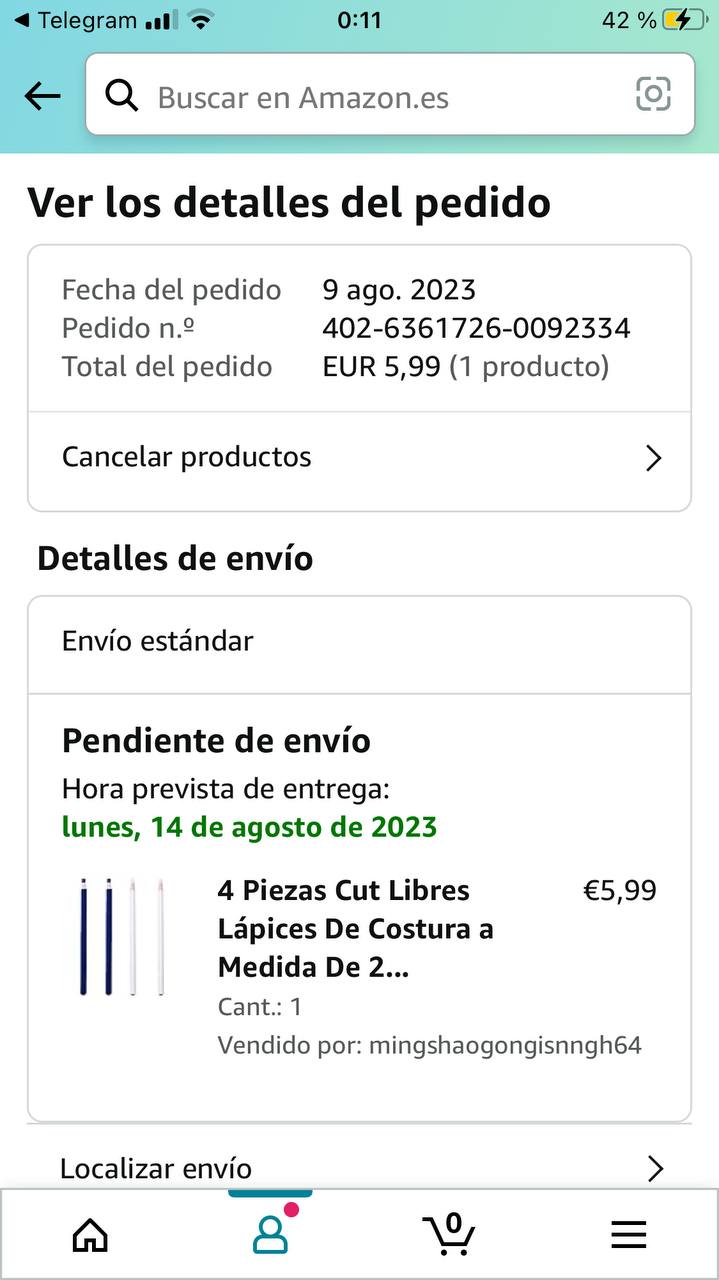The height and width of the screenshot is (1280, 719).
Task: Open the sewing pencils product image
Action: point(122,936)
